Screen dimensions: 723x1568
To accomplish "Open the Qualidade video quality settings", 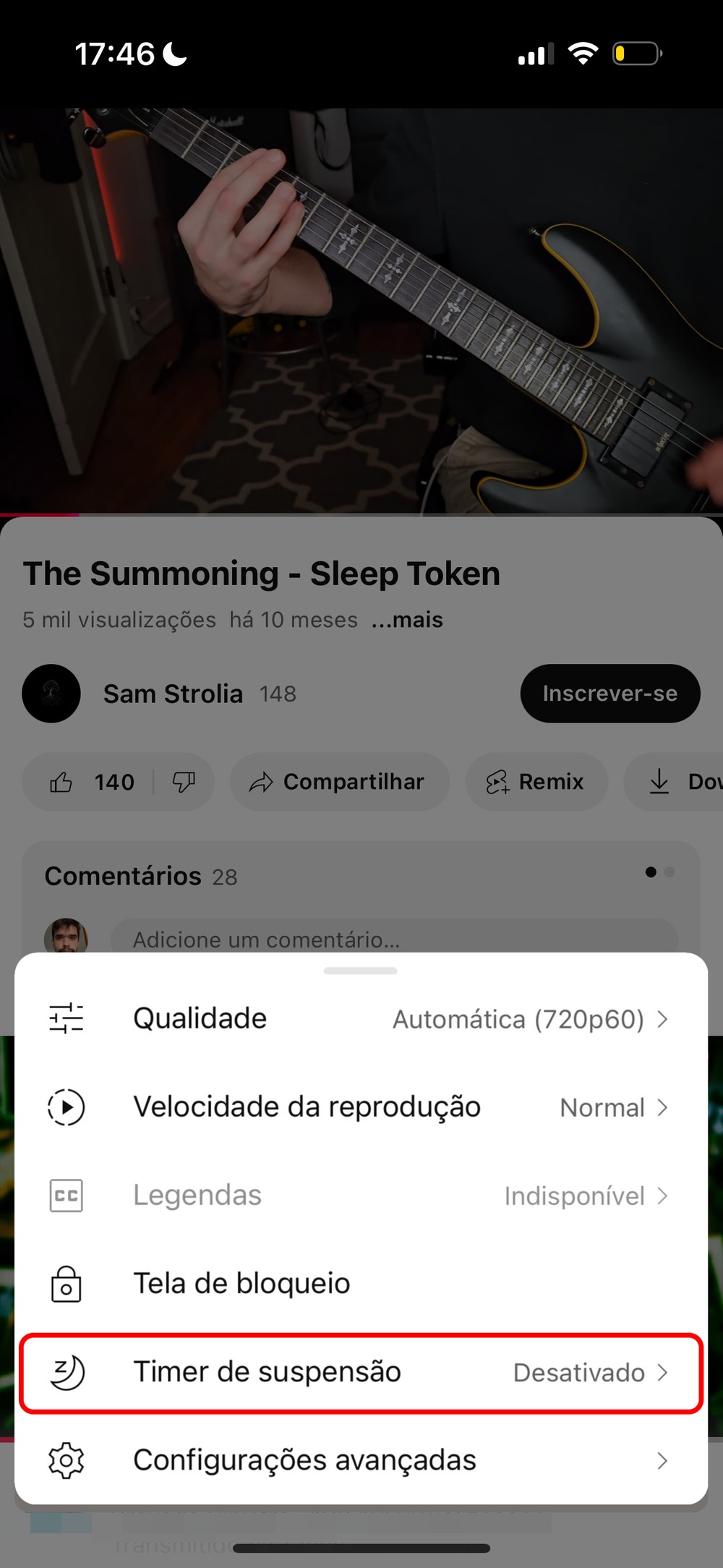I will (360, 1018).
